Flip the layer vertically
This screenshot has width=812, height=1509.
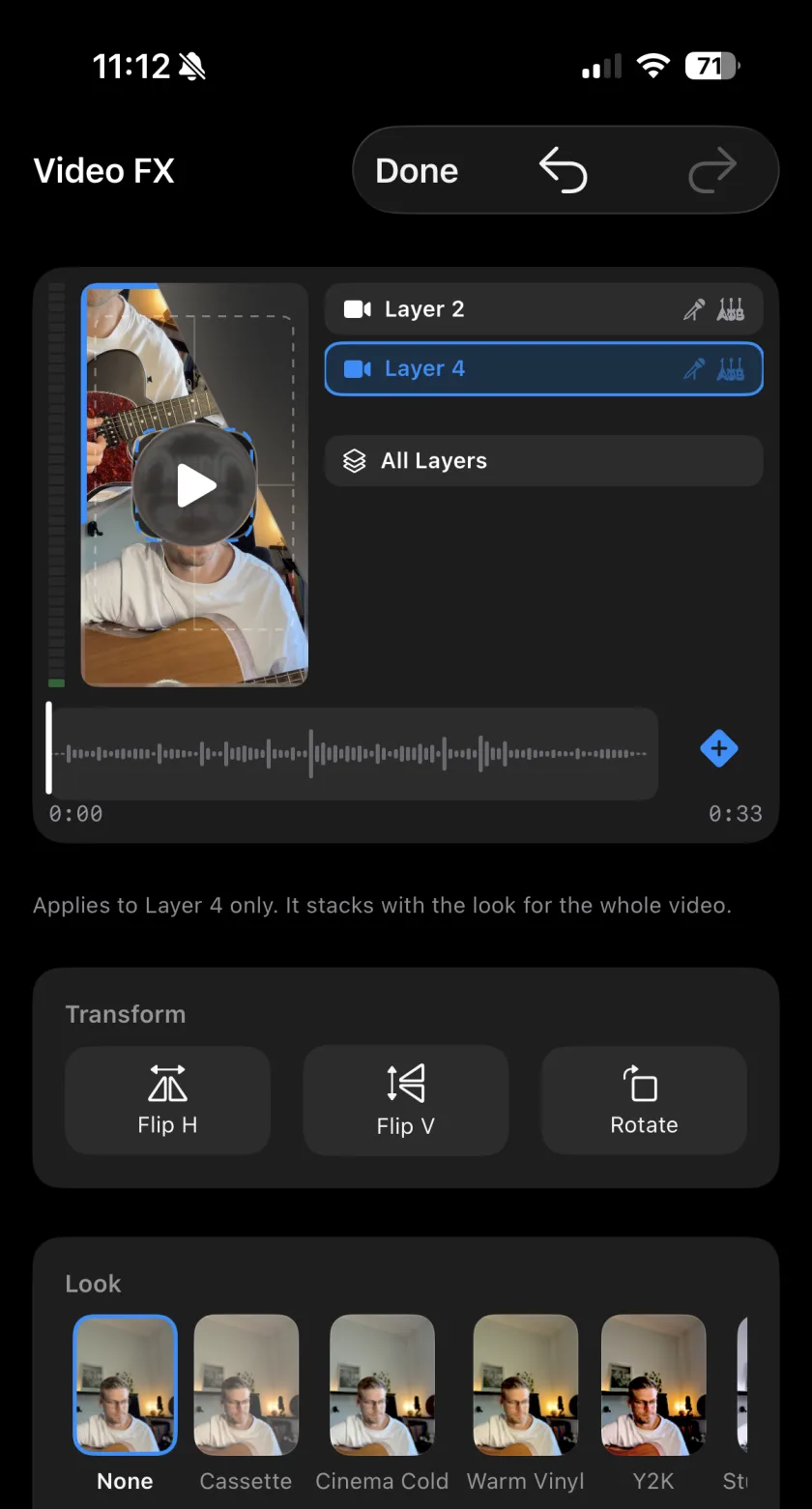pos(406,1100)
